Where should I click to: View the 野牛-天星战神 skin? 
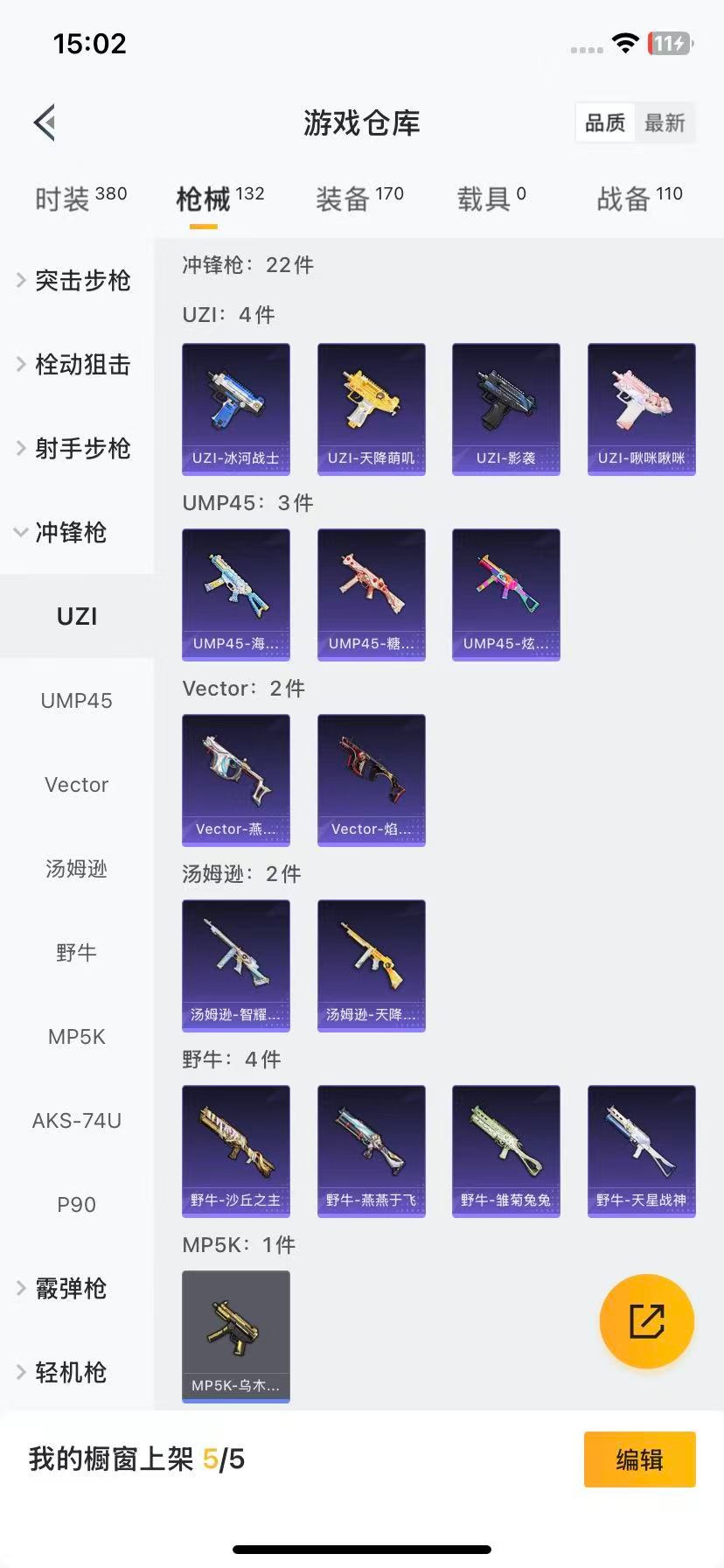[x=642, y=1151]
